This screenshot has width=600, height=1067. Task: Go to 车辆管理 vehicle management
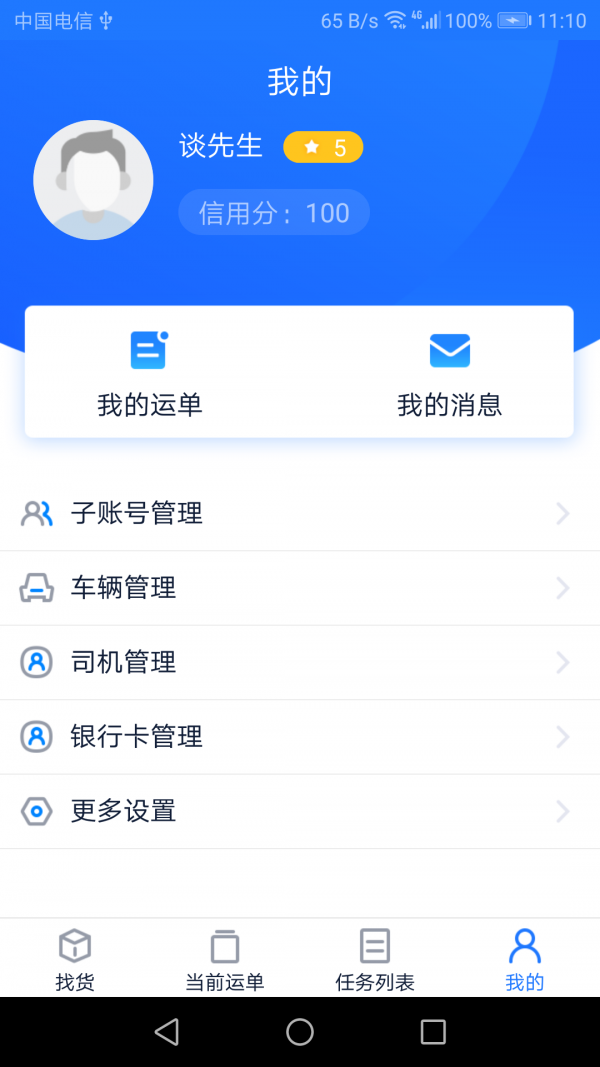point(299,588)
